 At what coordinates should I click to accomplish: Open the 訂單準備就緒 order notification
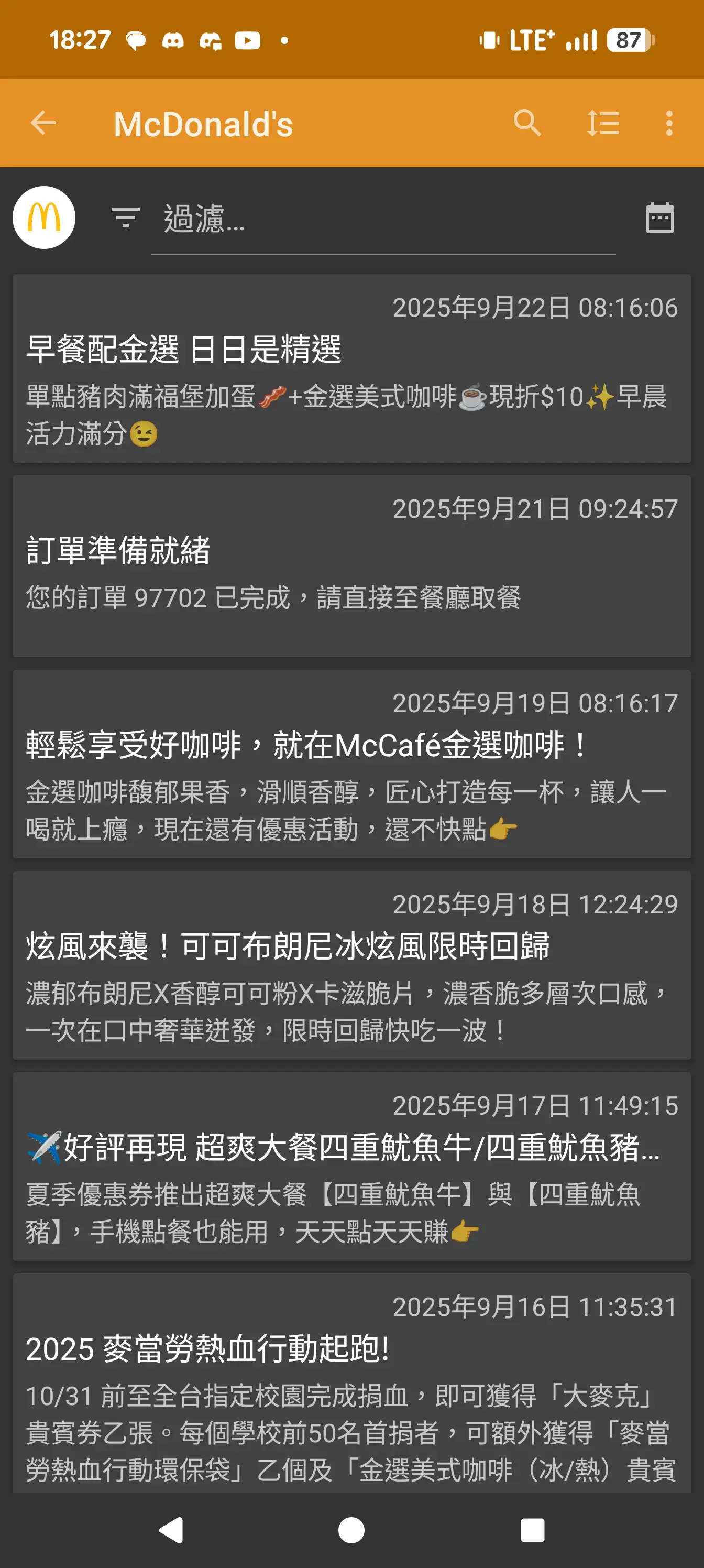pos(351,566)
